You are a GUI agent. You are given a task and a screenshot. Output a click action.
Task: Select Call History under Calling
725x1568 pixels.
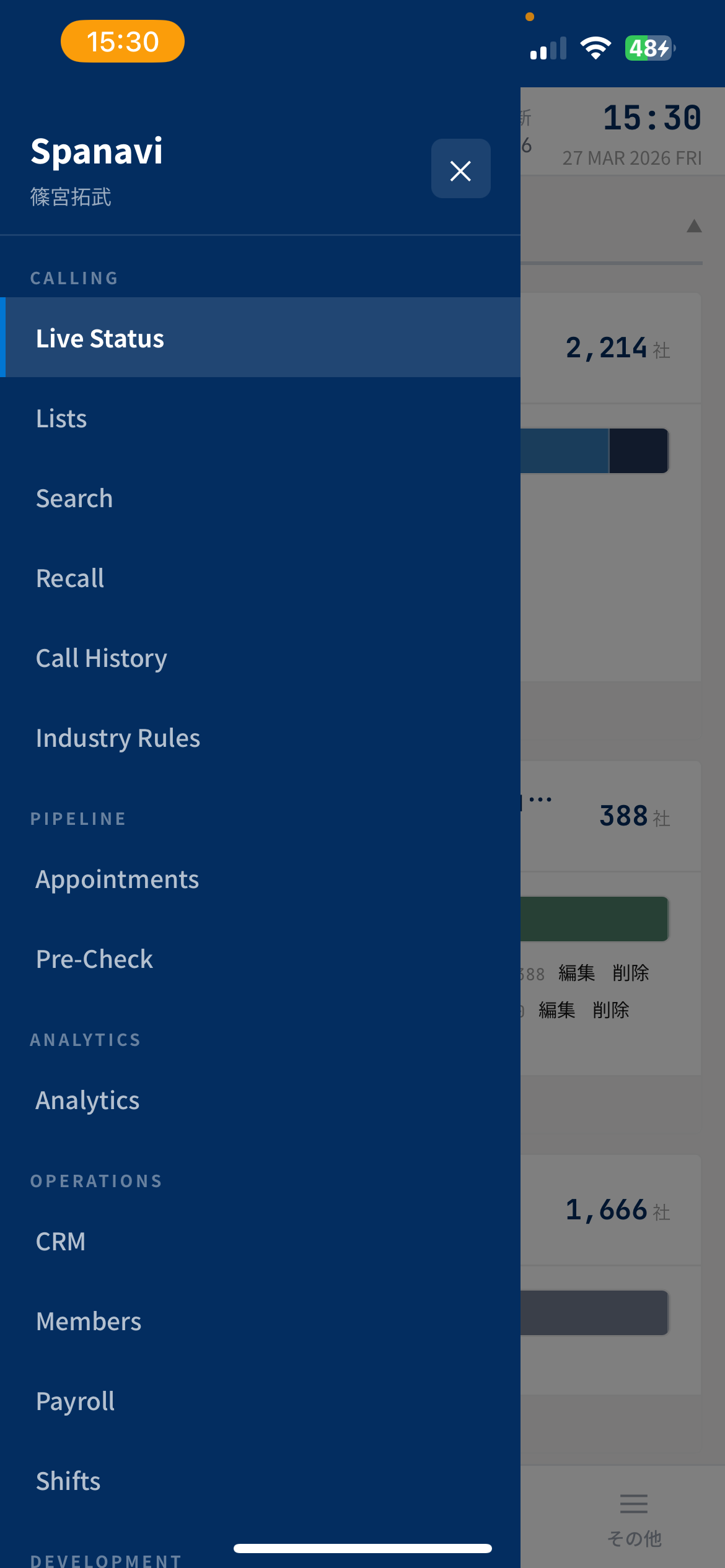coord(102,657)
